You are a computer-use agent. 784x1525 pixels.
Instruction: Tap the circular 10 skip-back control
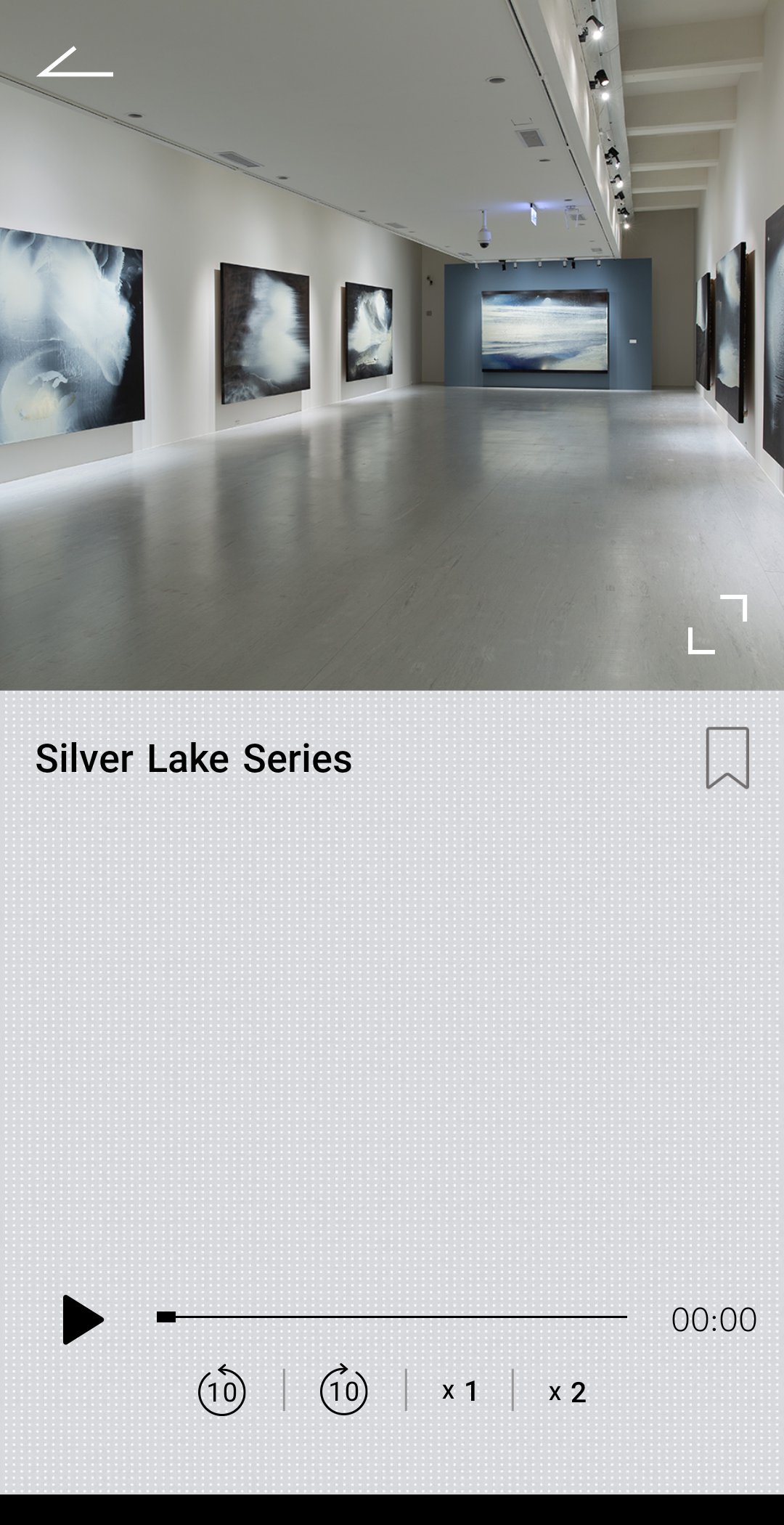pyautogui.click(x=222, y=1391)
